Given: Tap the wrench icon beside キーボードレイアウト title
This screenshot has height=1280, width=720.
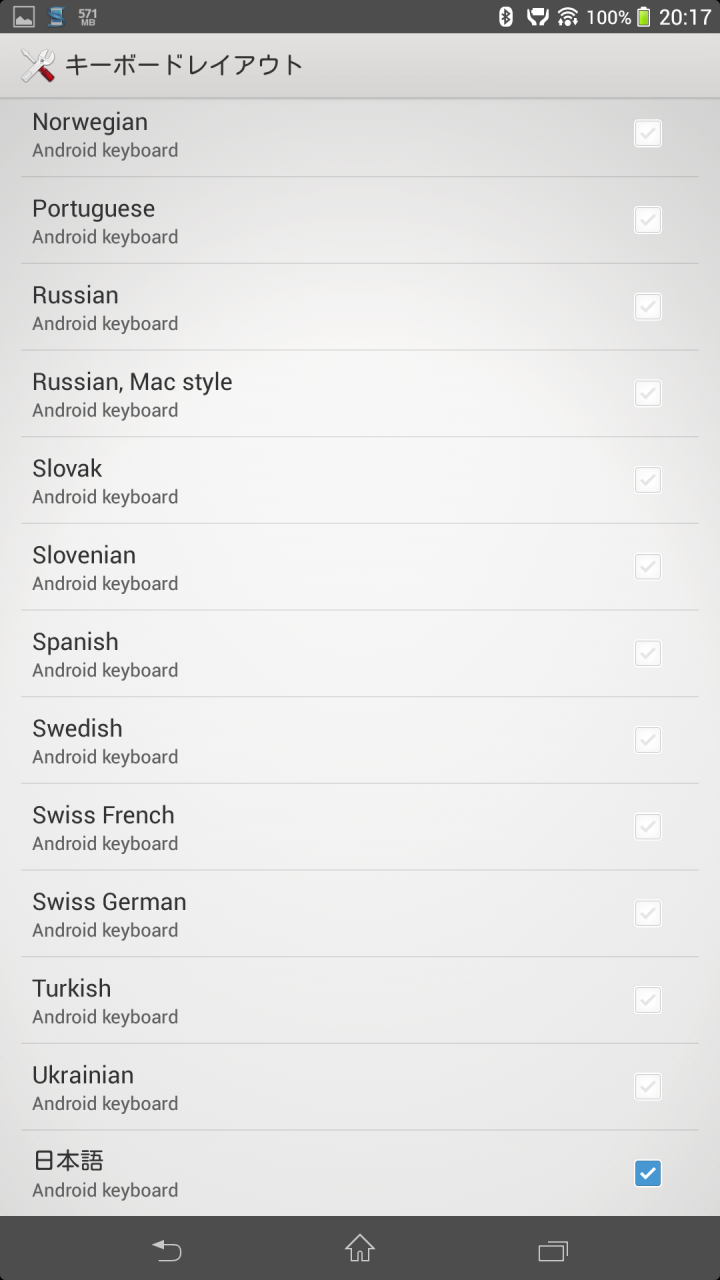Looking at the screenshot, I should 37,66.
